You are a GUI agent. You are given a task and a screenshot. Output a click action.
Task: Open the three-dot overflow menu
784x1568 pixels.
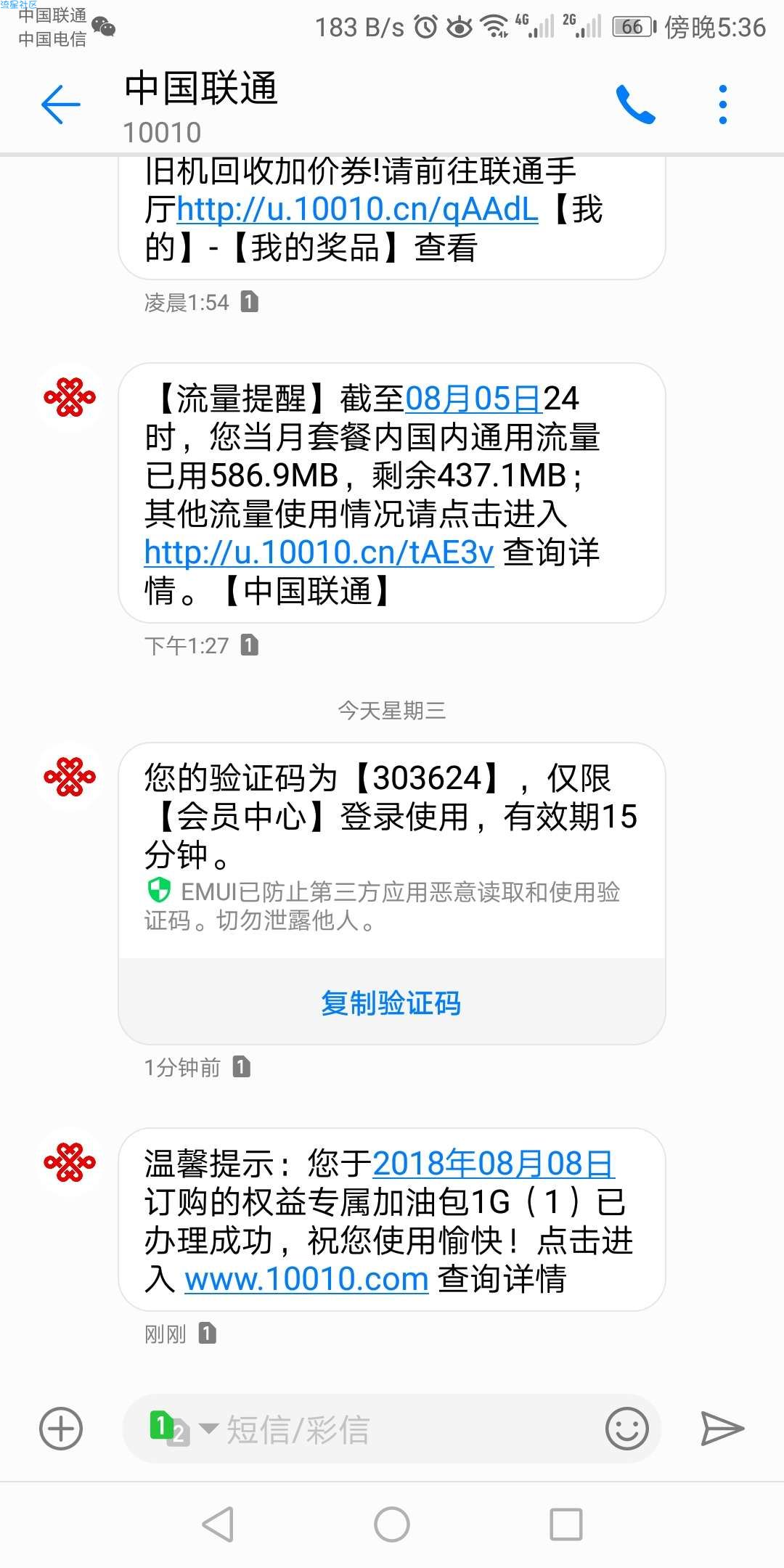click(722, 105)
